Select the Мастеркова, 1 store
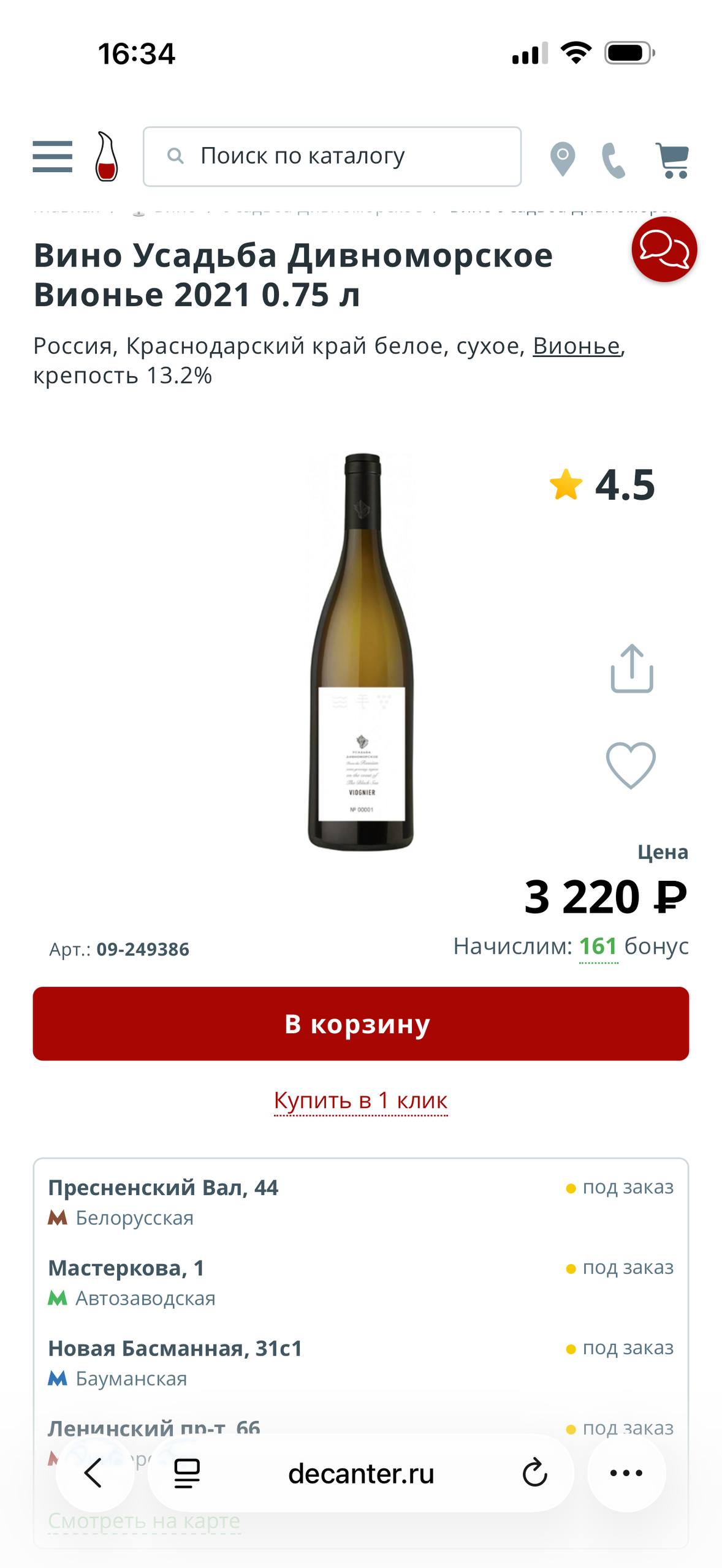This screenshot has width=722, height=1568. click(126, 1268)
